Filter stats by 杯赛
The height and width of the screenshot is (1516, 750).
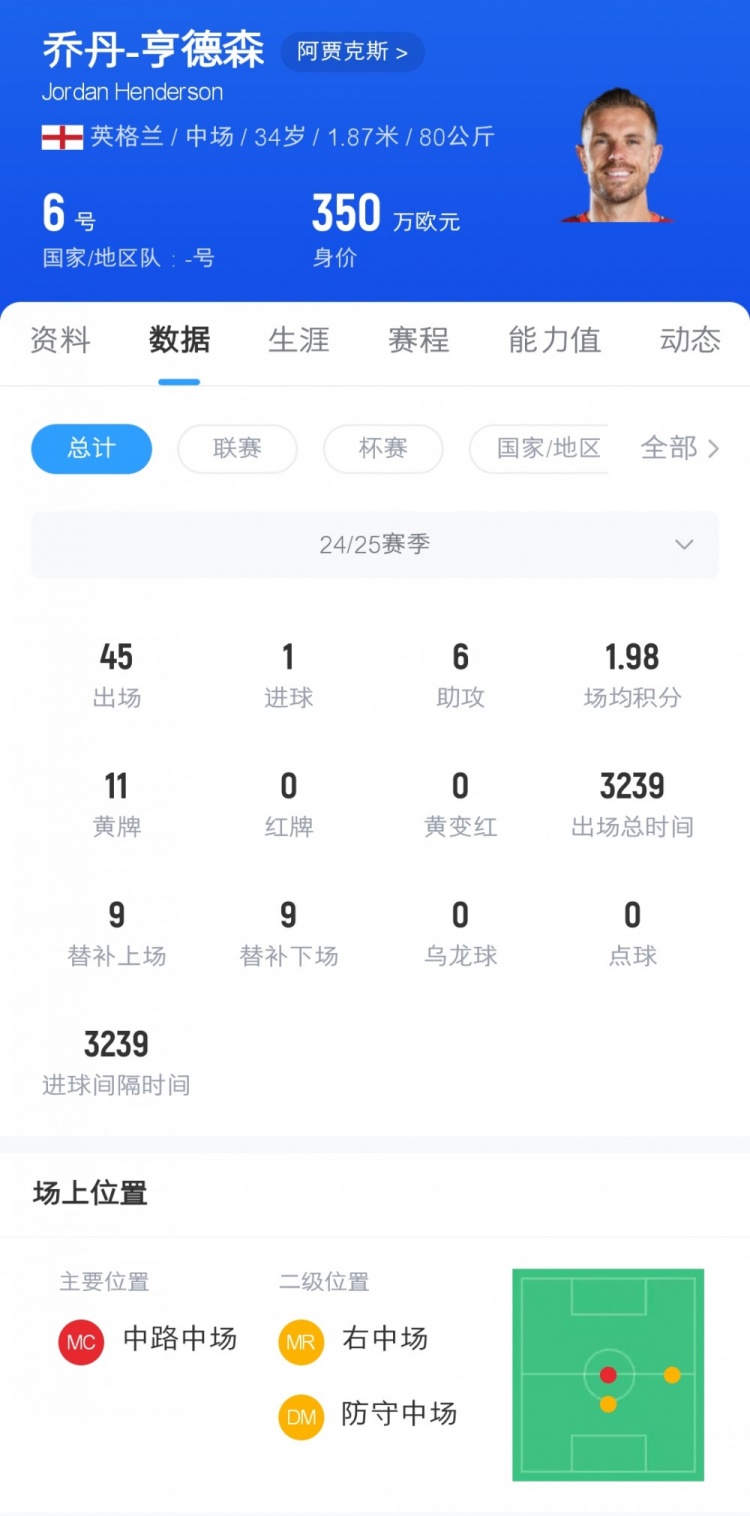[x=383, y=448]
